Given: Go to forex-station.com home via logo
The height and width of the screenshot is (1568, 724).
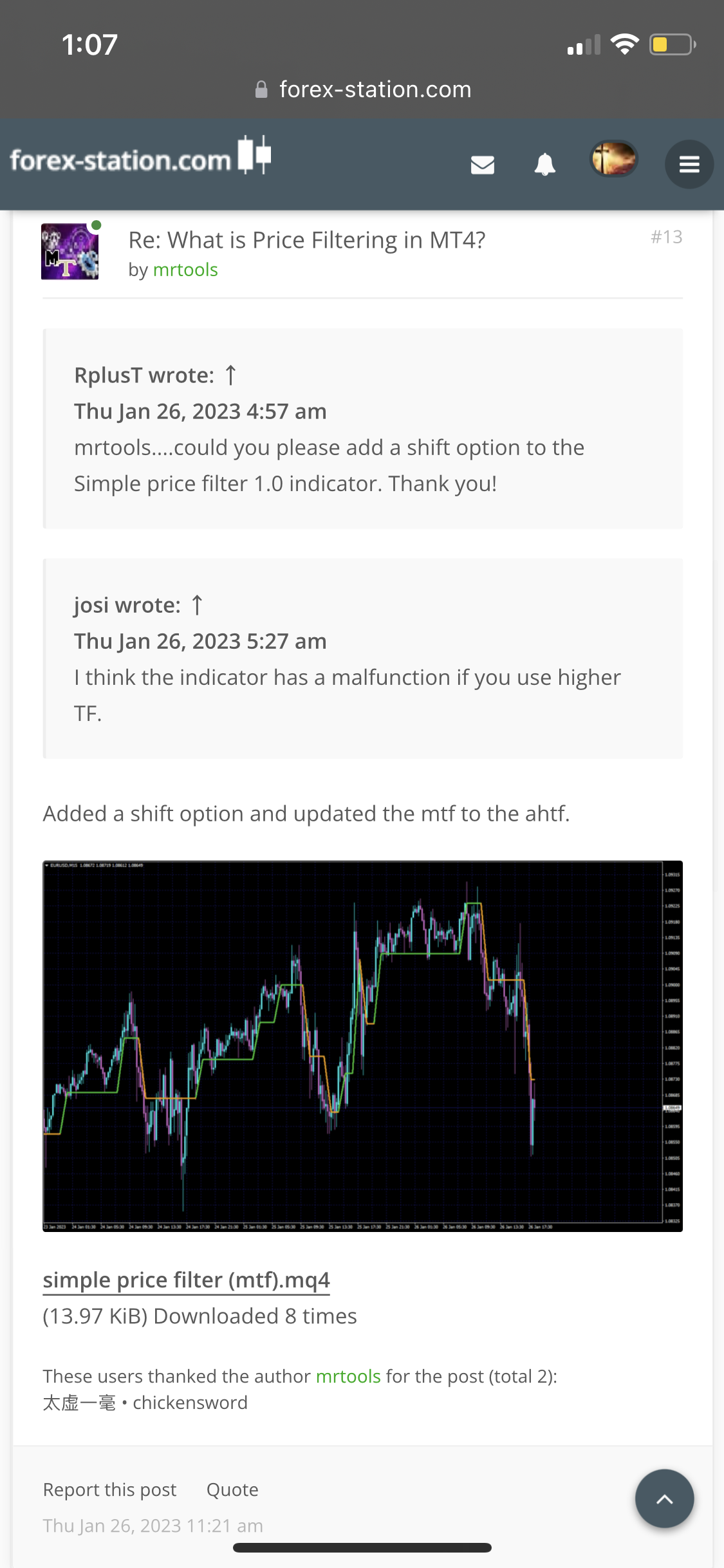Looking at the screenshot, I should point(140,158).
